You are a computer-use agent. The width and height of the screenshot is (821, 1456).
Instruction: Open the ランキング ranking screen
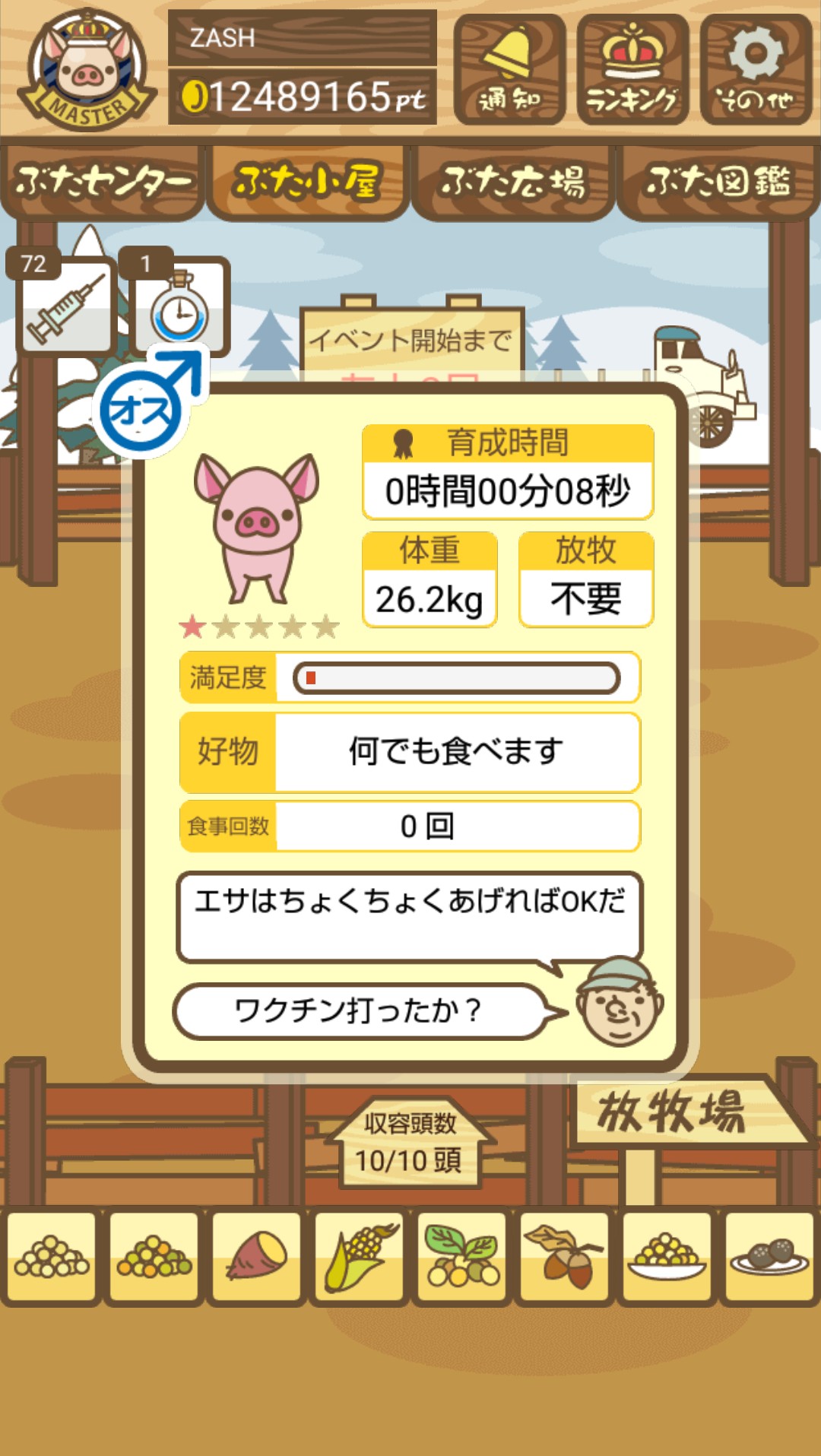[x=632, y=69]
